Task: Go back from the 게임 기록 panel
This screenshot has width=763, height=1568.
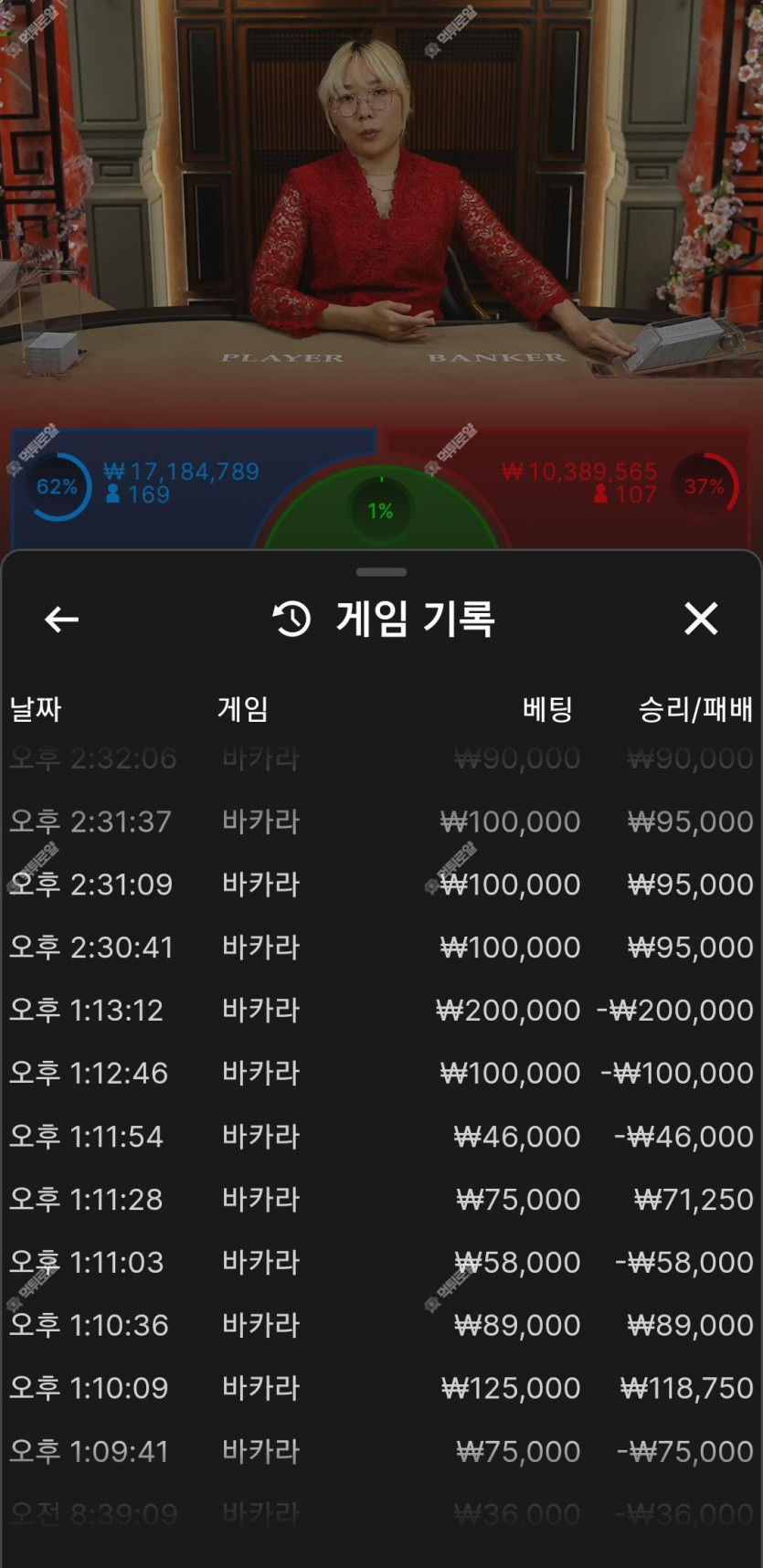Action: (x=61, y=620)
